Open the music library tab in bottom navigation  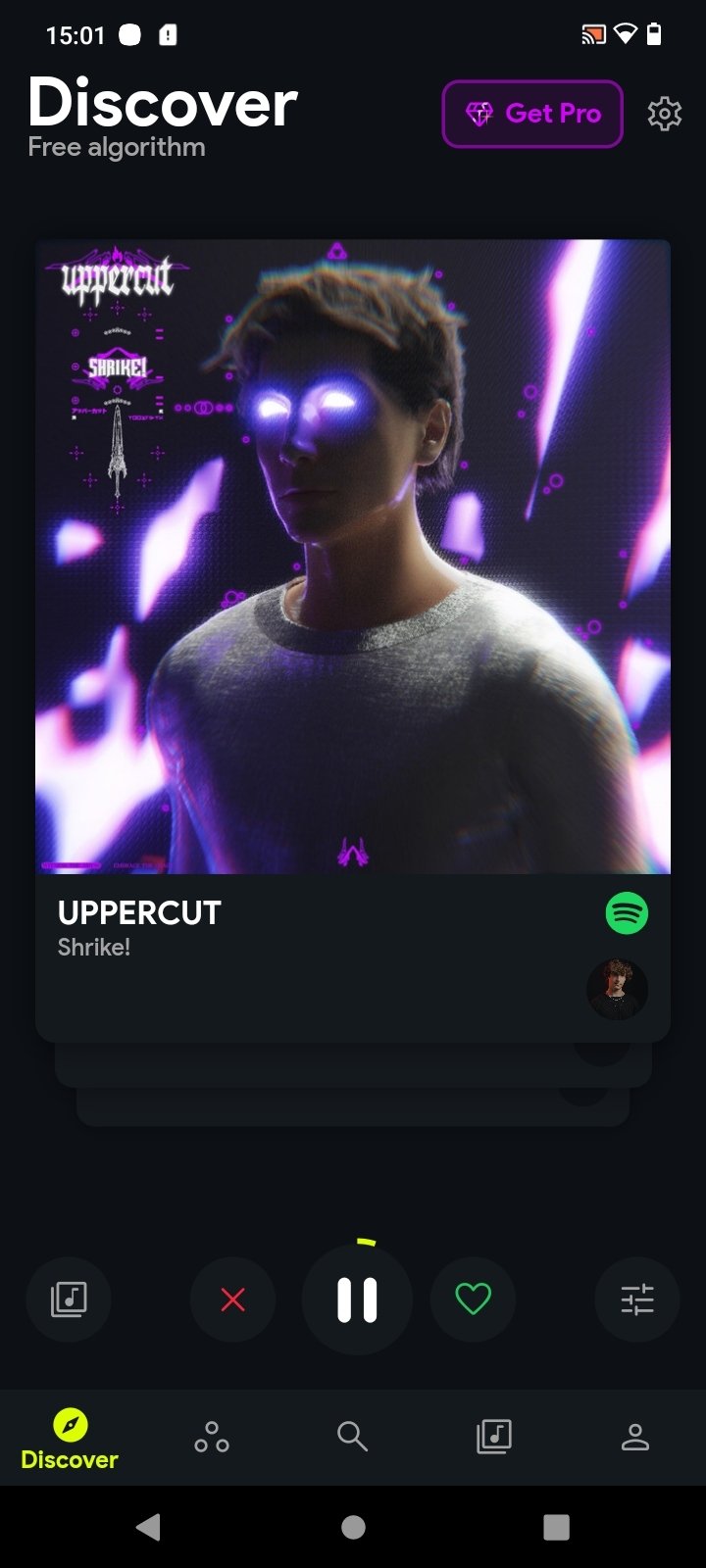coord(494,1438)
